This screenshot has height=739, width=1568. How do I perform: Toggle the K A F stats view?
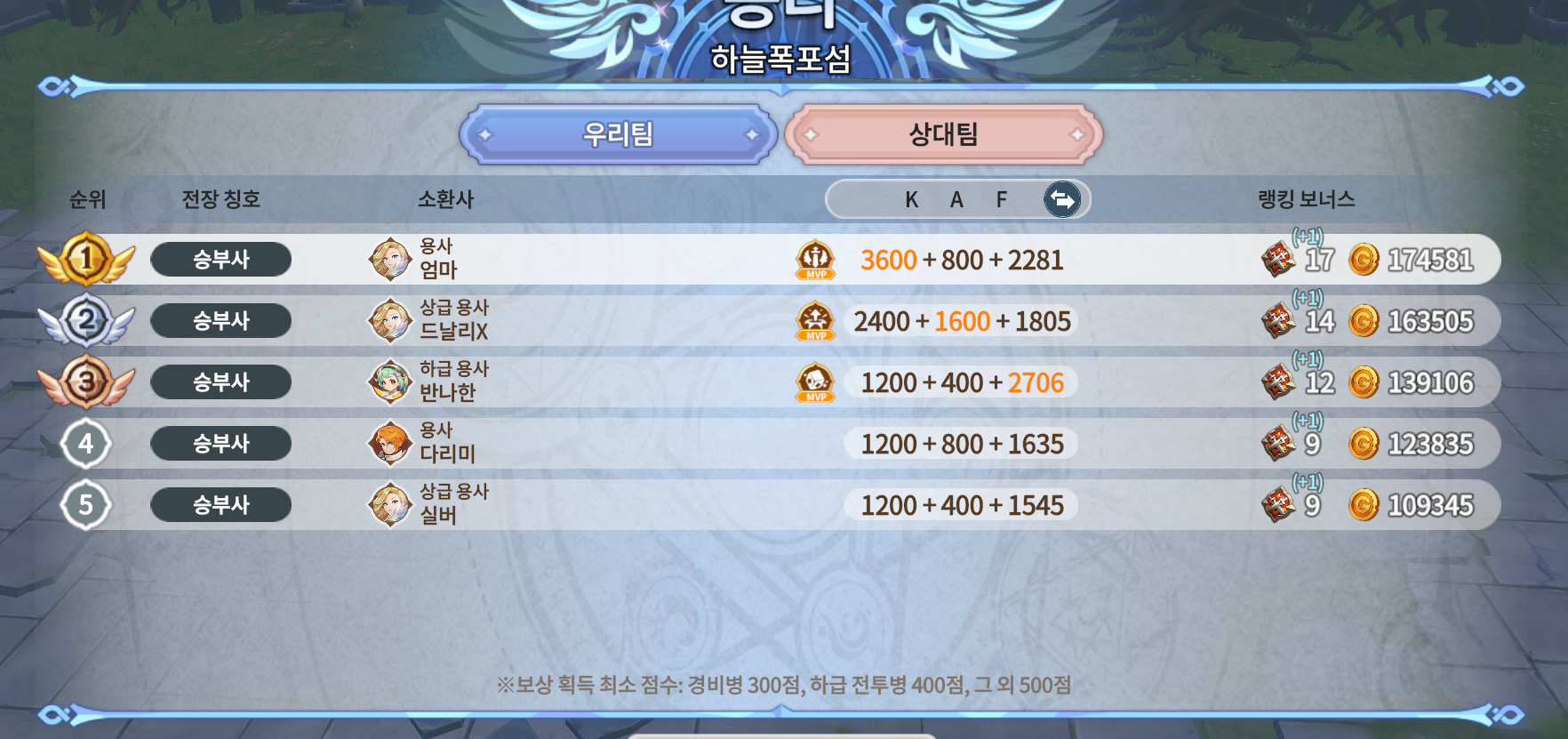pos(1062,199)
